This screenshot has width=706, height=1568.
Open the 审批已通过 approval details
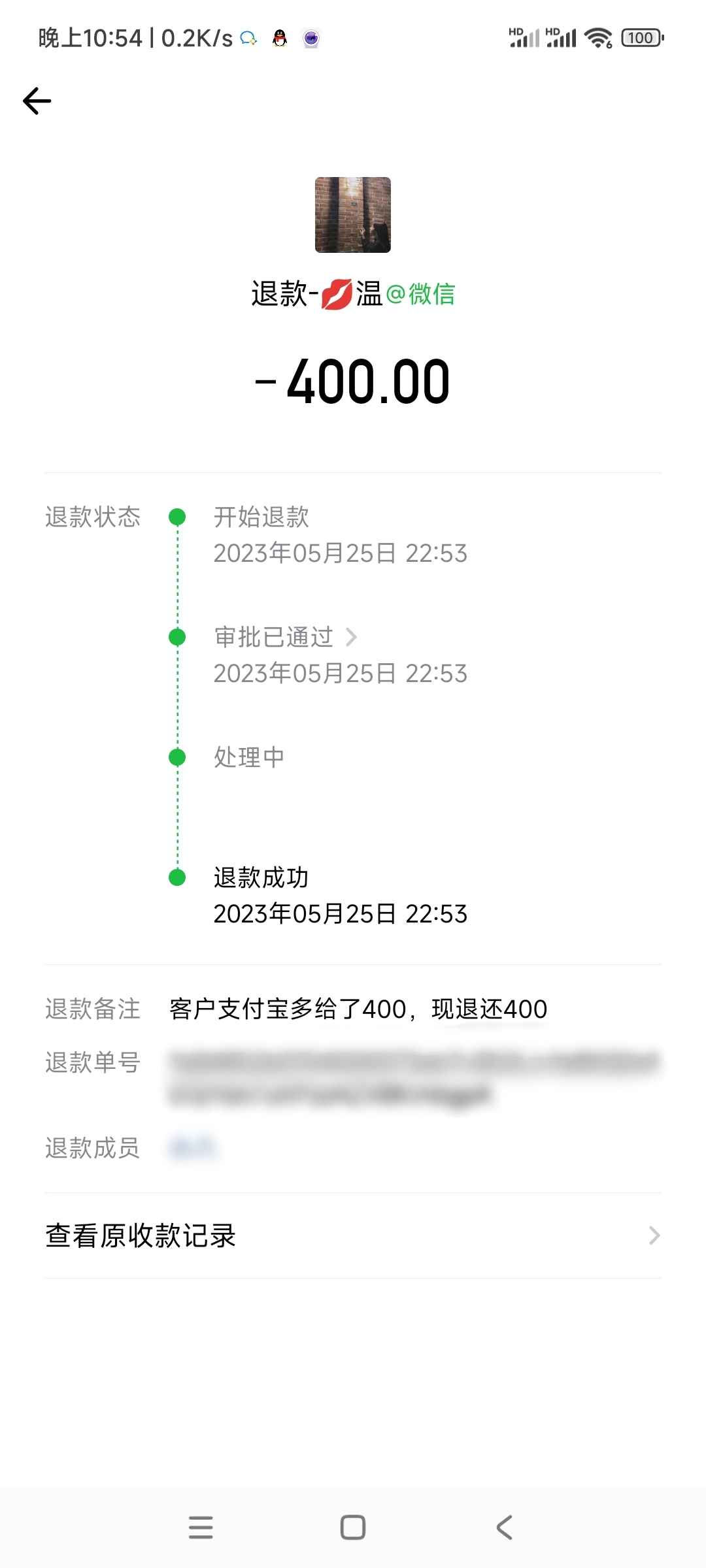(x=285, y=637)
